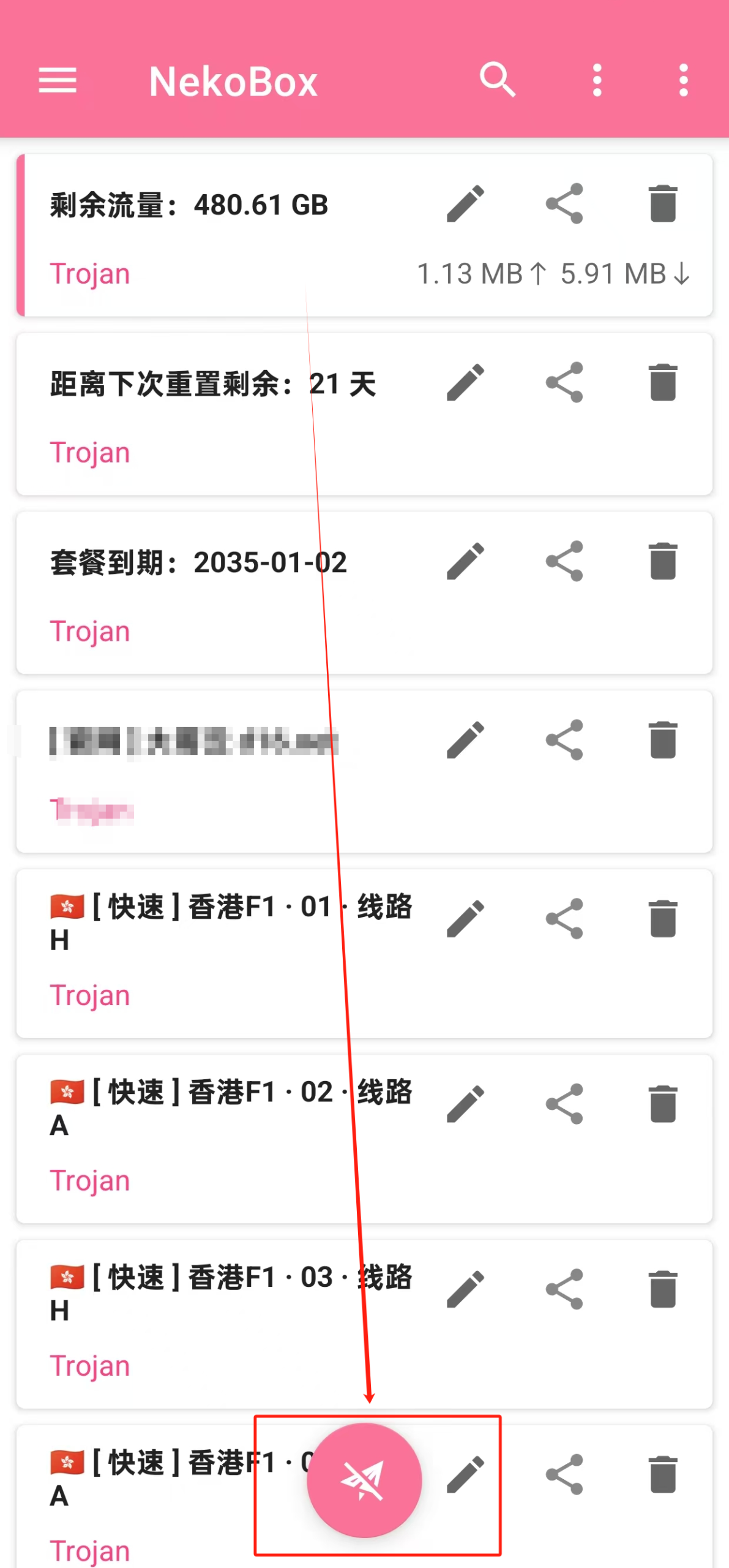Edit the 香港F1 · 01 · 线路 H profile
This screenshot has height=1568, width=729.
[465, 919]
